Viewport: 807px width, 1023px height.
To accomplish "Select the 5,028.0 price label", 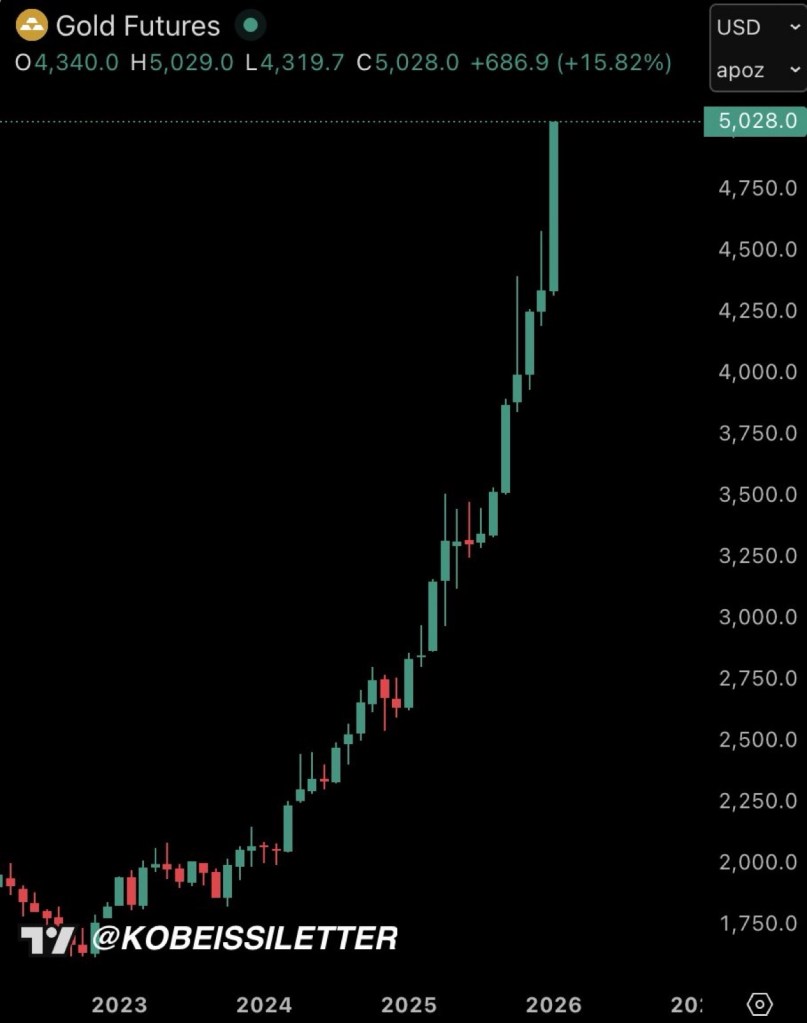I will coord(755,121).
